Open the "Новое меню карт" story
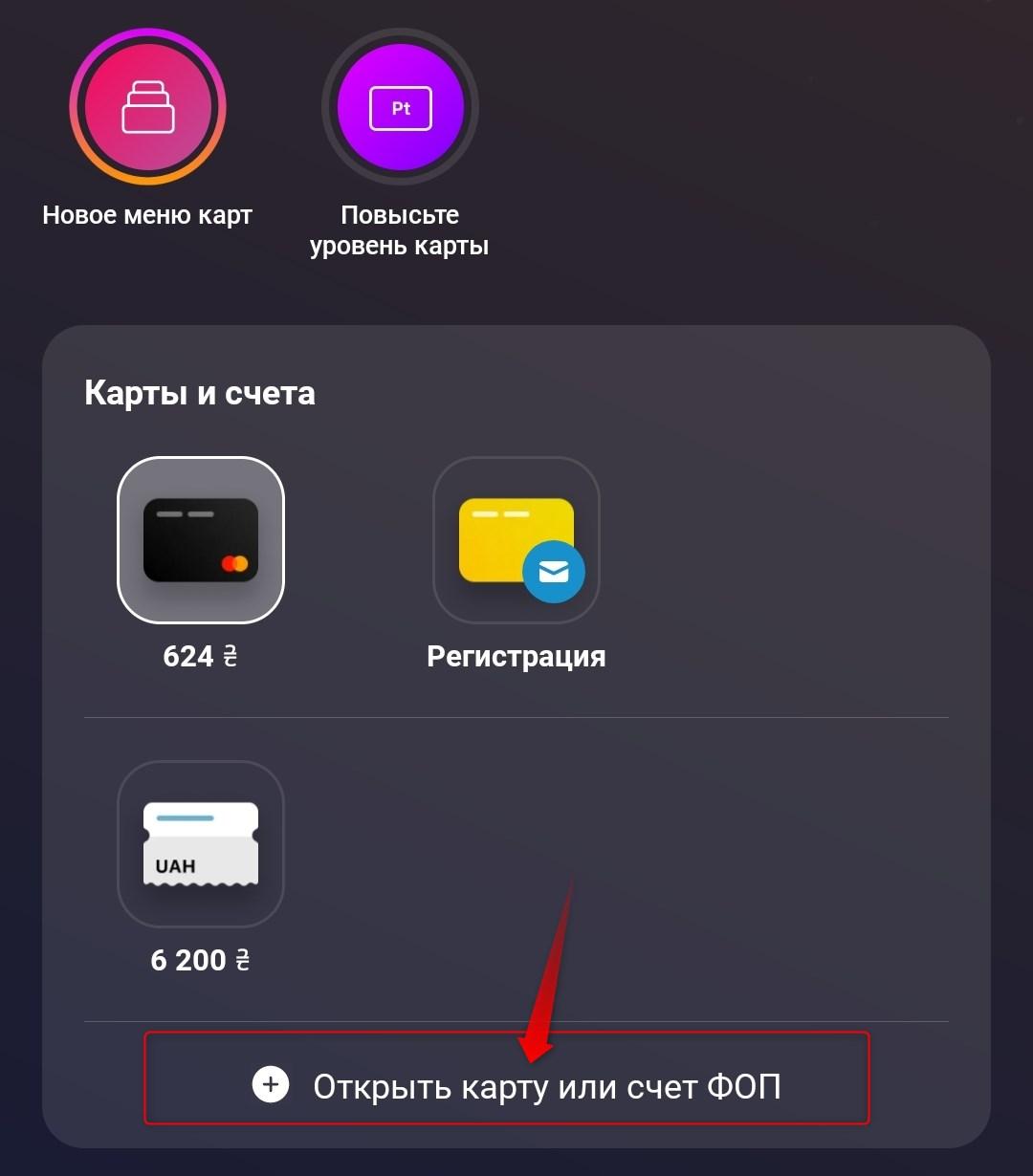The image size is (1033, 1176). click(x=147, y=107)
